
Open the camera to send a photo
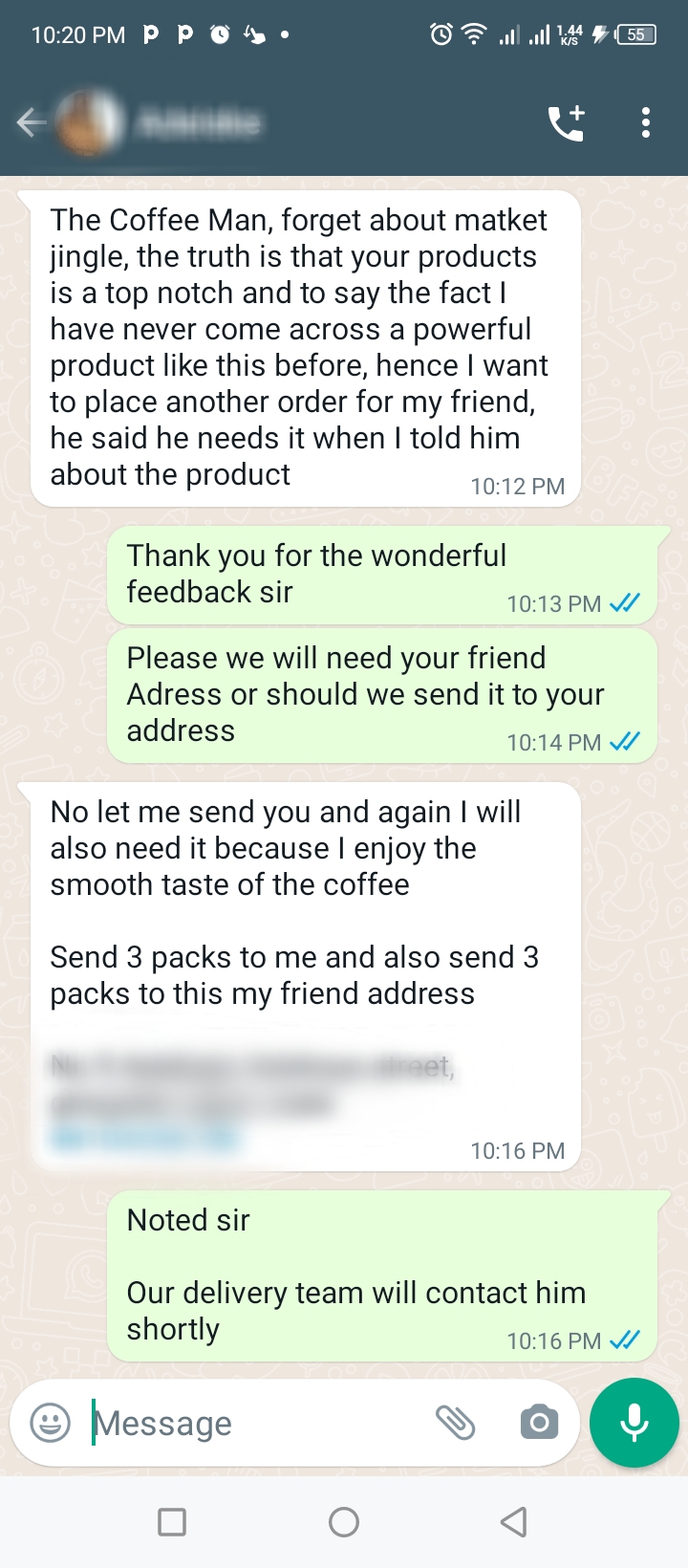[539, 1423]
